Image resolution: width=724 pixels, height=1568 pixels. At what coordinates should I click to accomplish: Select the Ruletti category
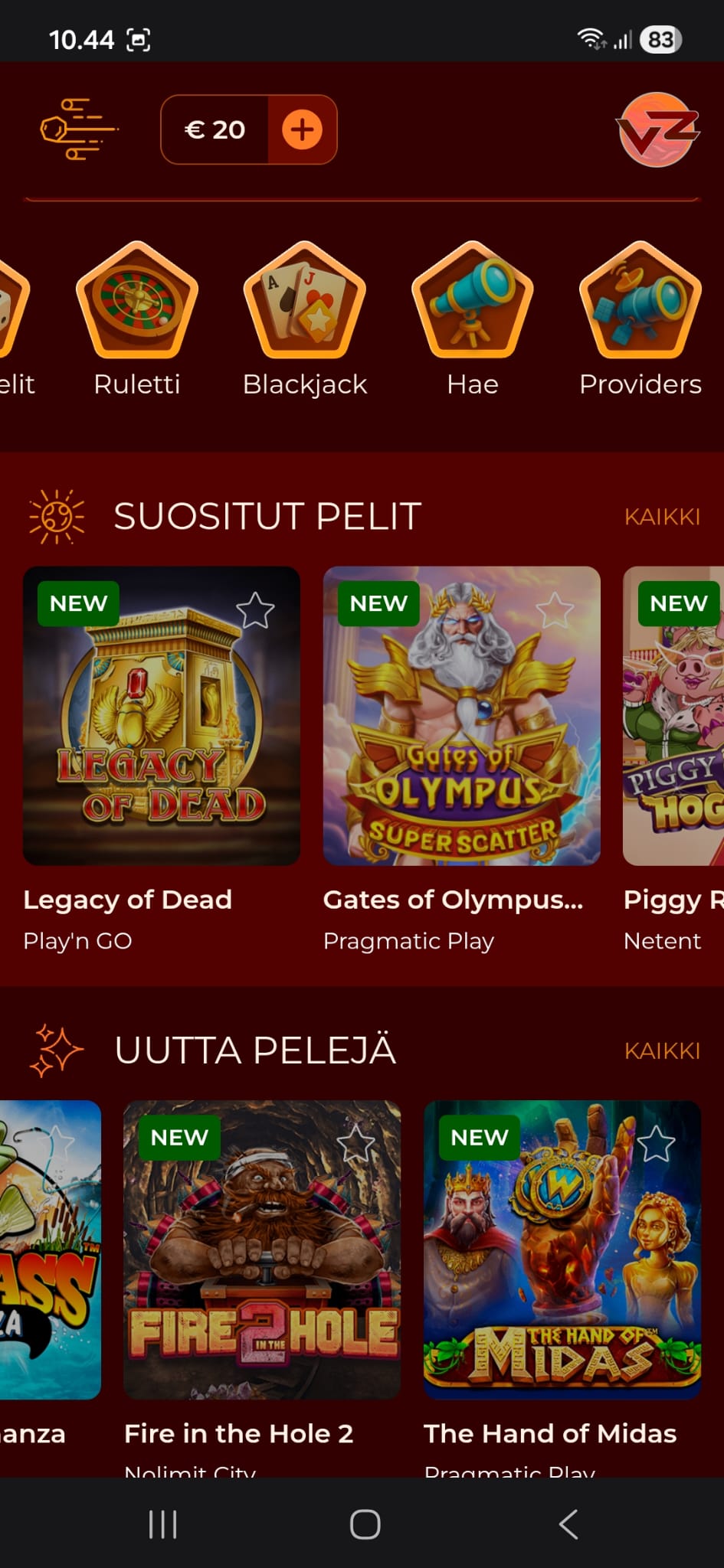[137, 301]
